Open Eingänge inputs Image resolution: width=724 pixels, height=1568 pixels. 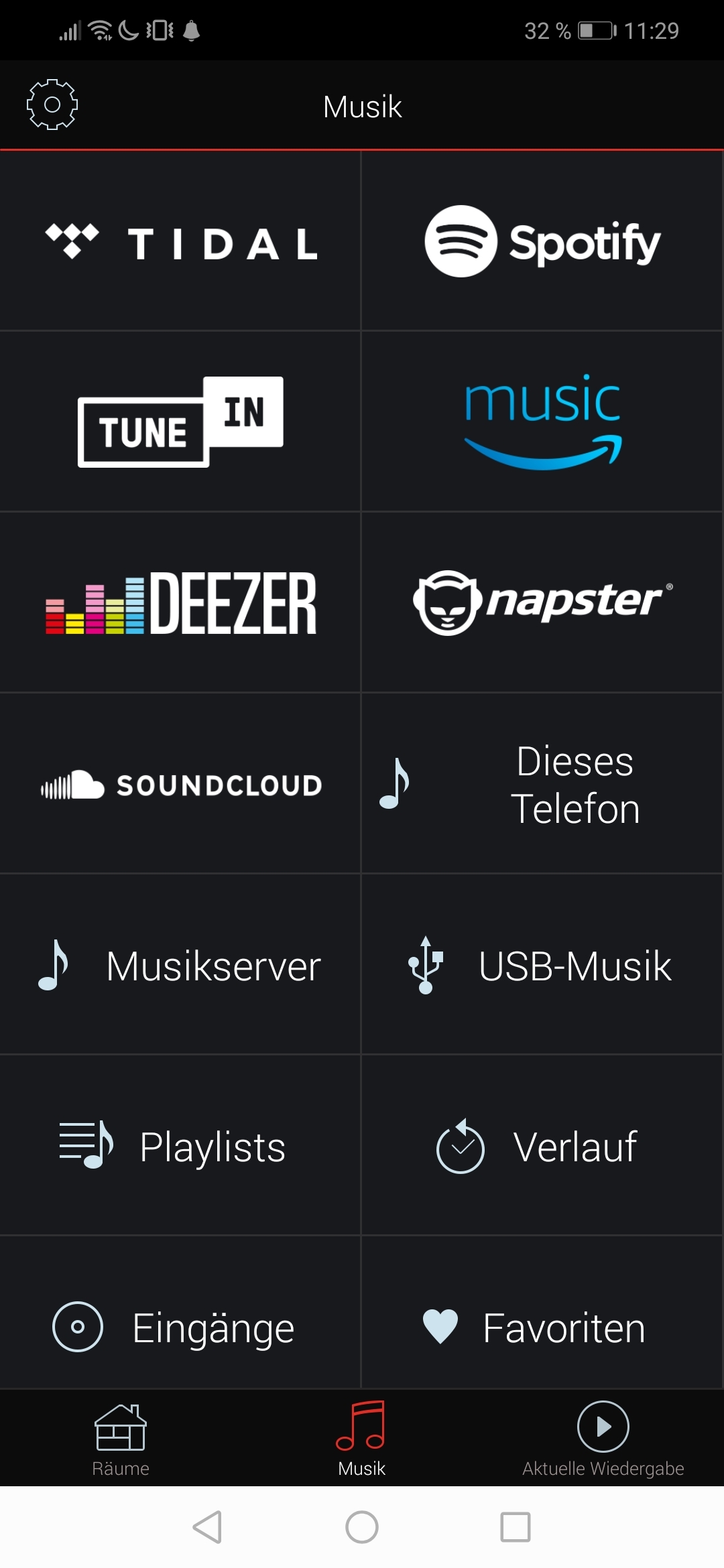(180, 1327)
